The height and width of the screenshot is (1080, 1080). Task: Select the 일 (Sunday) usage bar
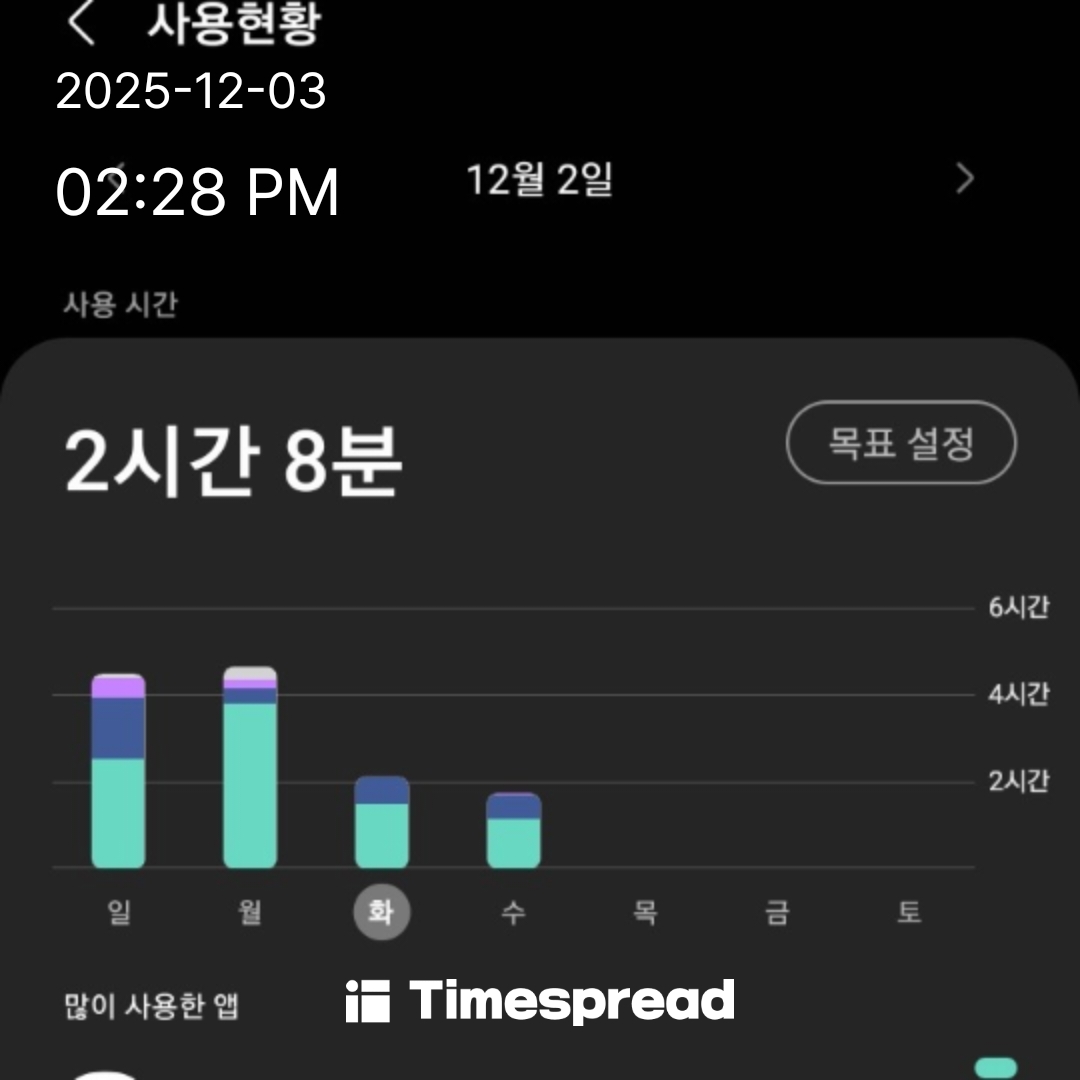[118, 771]
